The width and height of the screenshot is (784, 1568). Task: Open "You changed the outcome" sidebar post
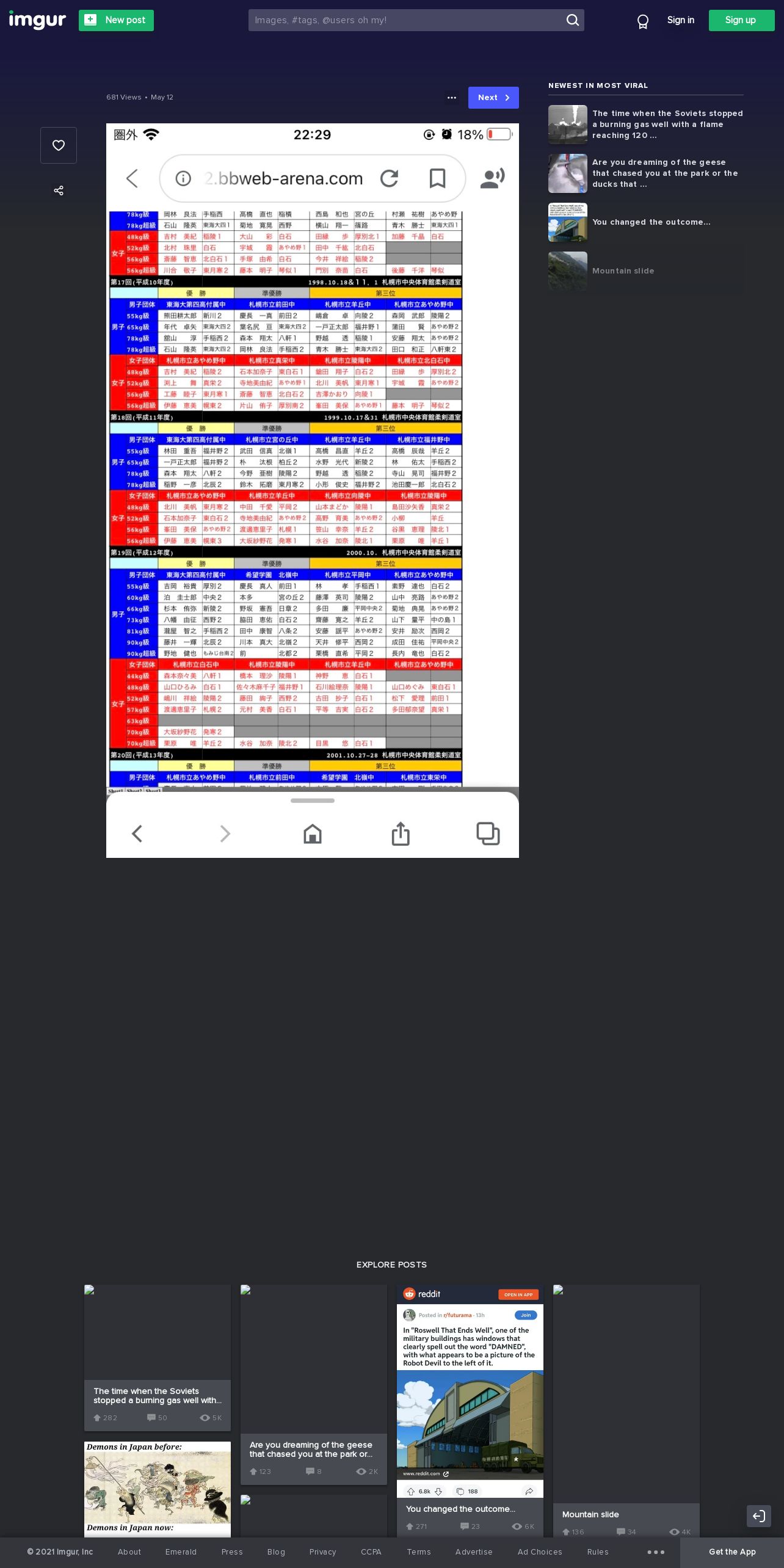[646, 222]
